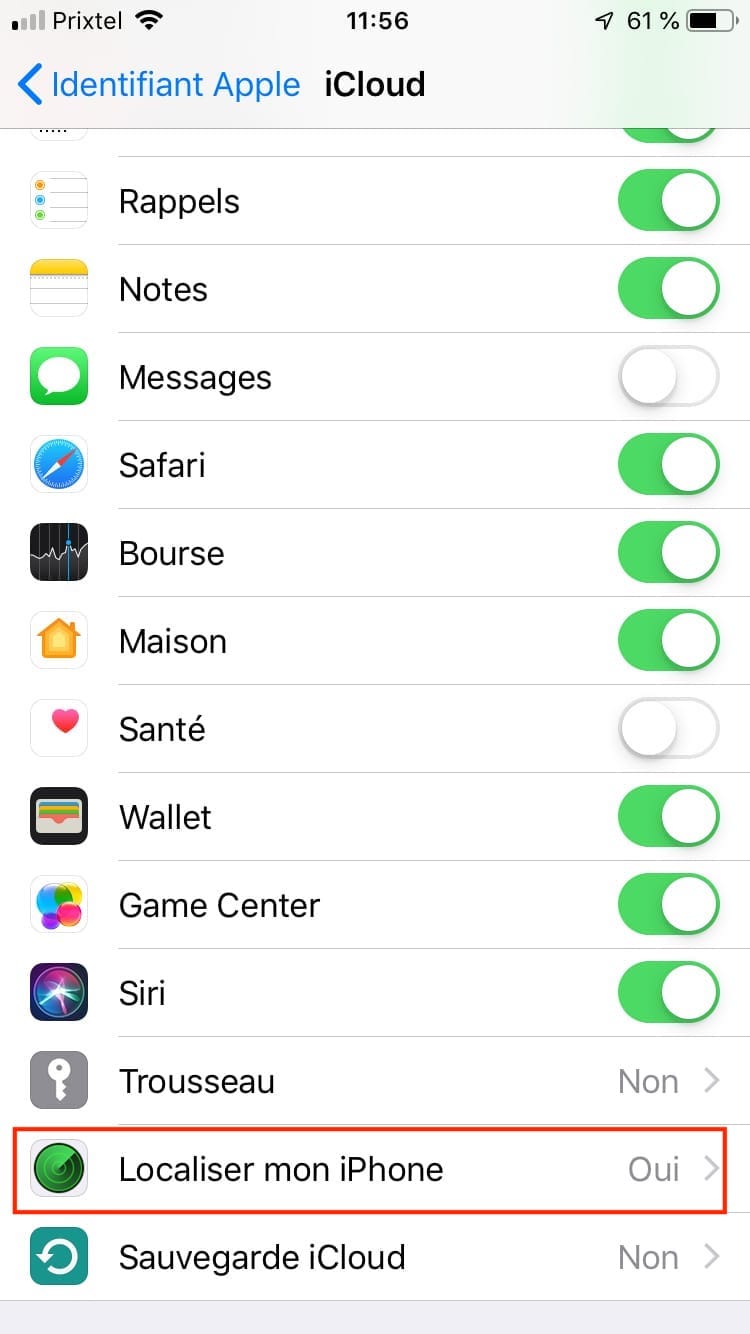This screenshot has width=750, height=1334.
Task: Switch off Safari iCloud sync
Action: click(668, 465)
